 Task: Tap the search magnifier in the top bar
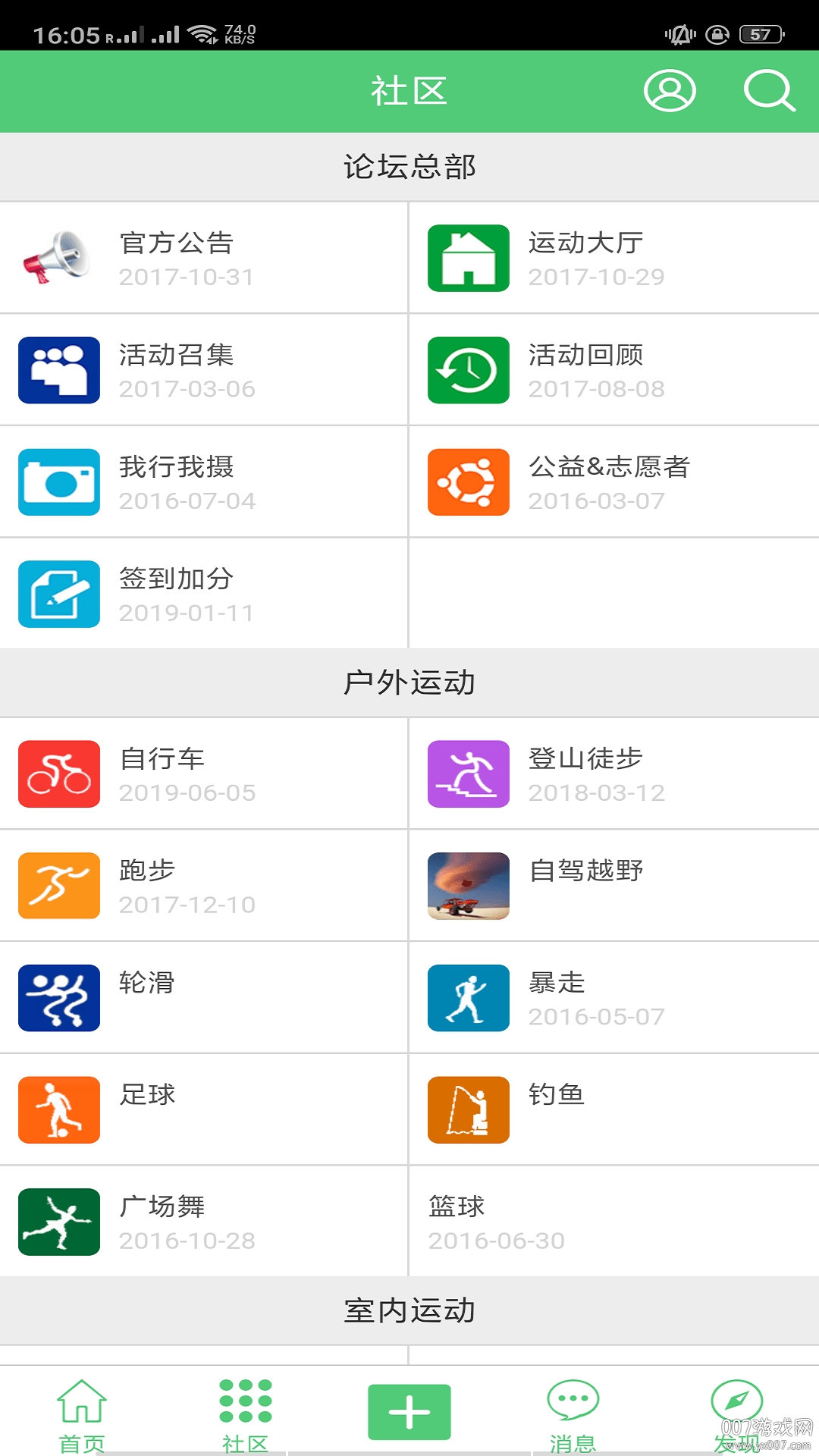coord(768,91)
